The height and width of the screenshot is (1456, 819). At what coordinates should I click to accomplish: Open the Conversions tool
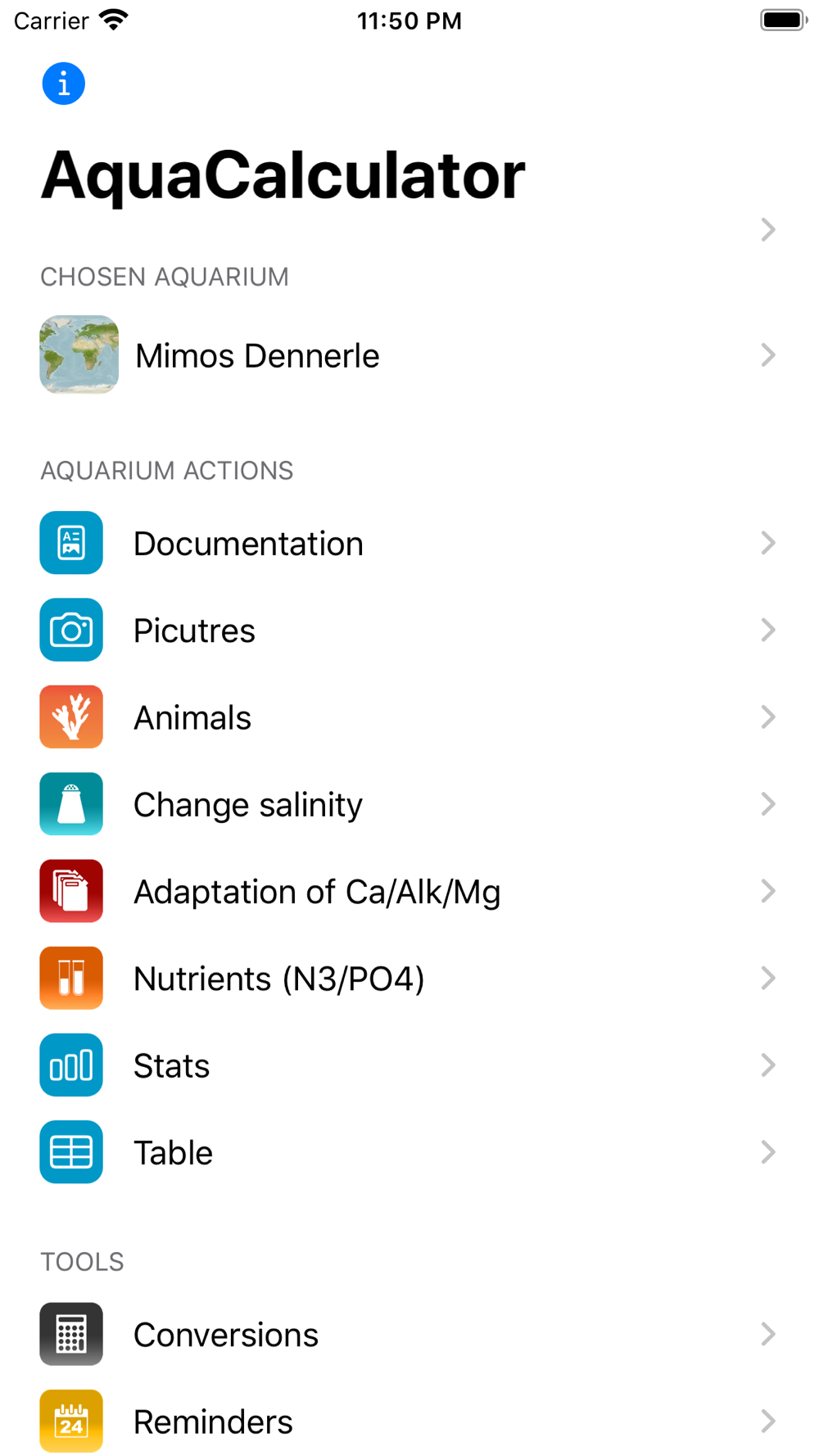(409, 1334)
